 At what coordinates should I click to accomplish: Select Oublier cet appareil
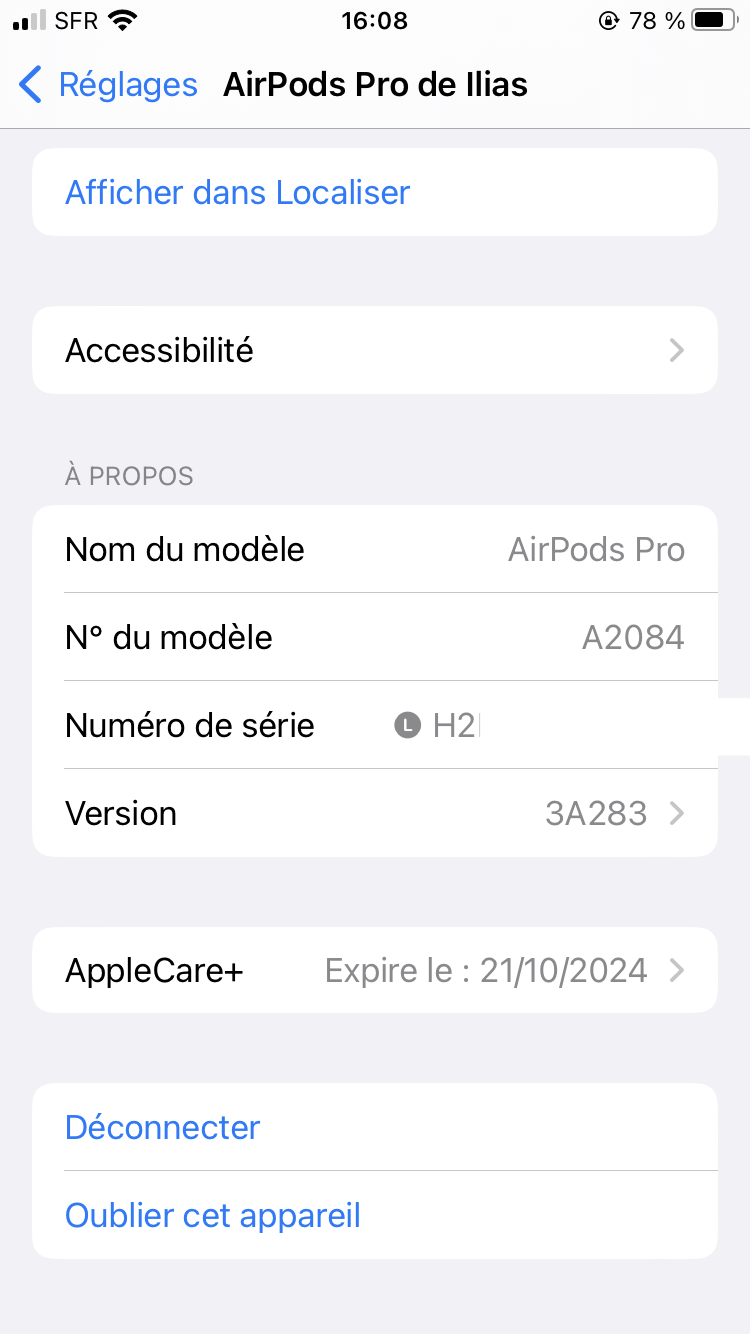tap(213, 1216)
